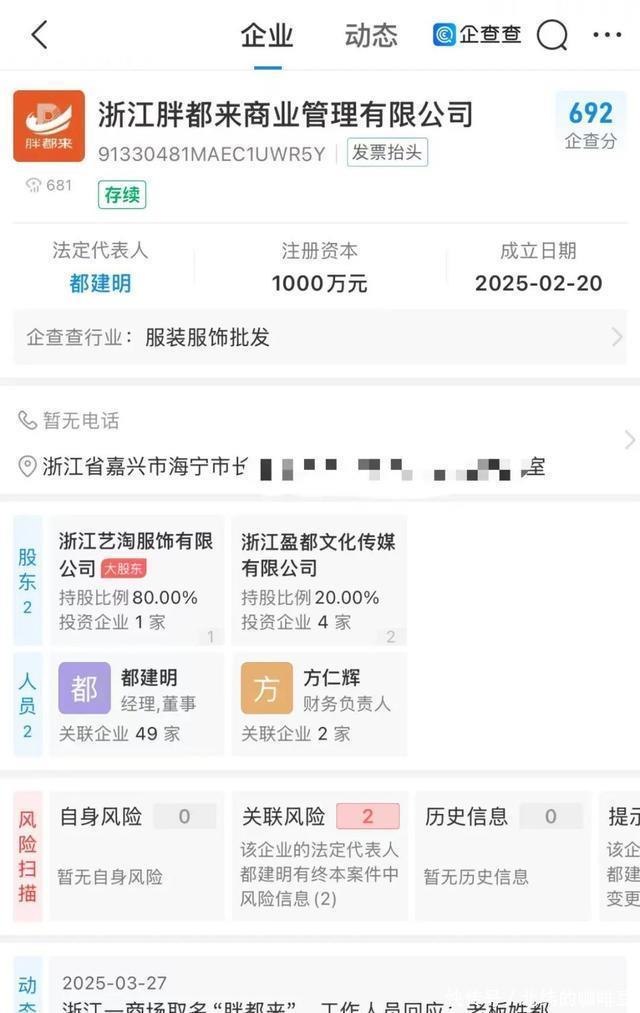Open the three-dot overflow menu

pos(607,35)
